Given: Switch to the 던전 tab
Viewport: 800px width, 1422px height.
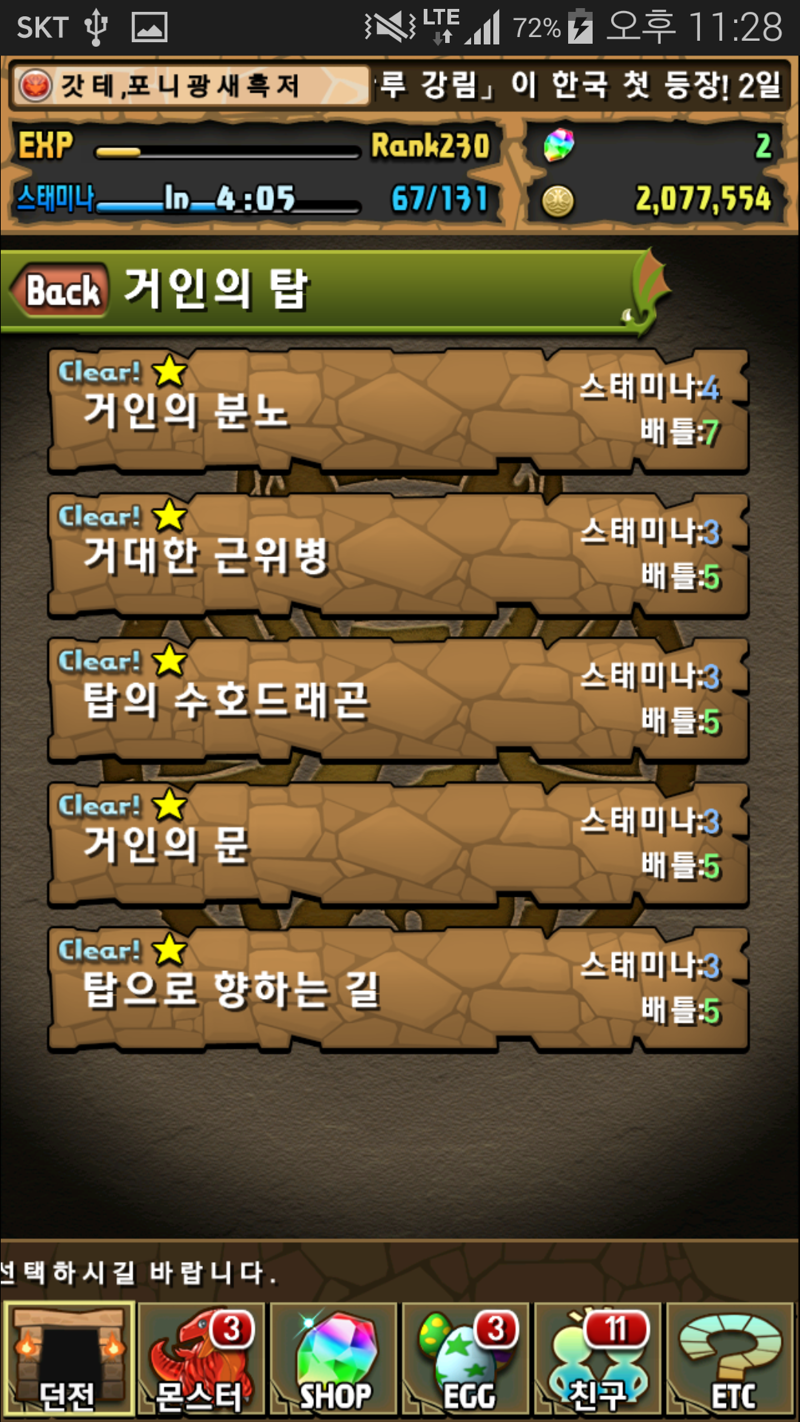Looking at the screenshot, I should [68, 1358].
